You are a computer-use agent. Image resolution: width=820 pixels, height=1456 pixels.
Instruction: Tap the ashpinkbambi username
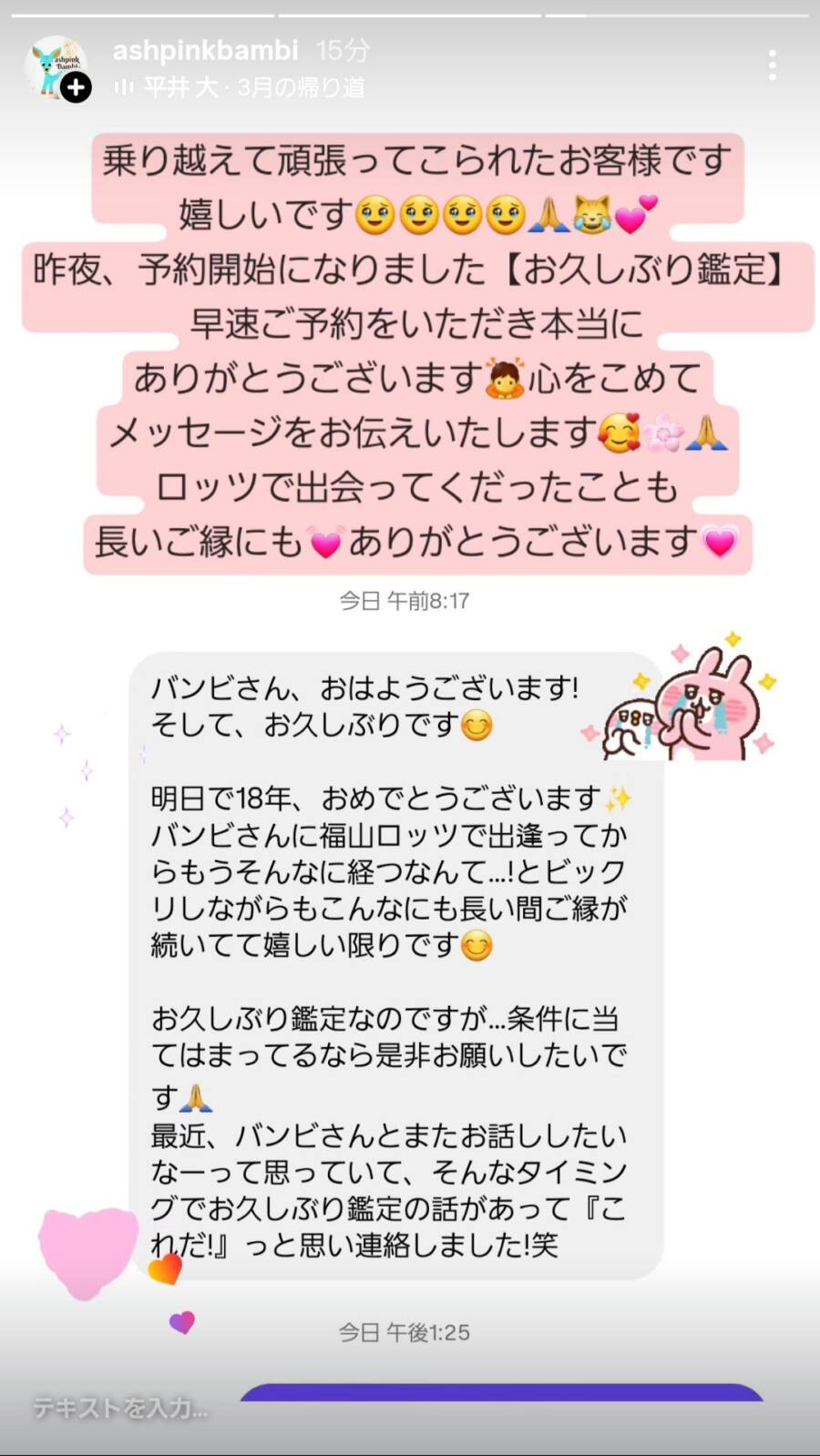coord(205,50)
